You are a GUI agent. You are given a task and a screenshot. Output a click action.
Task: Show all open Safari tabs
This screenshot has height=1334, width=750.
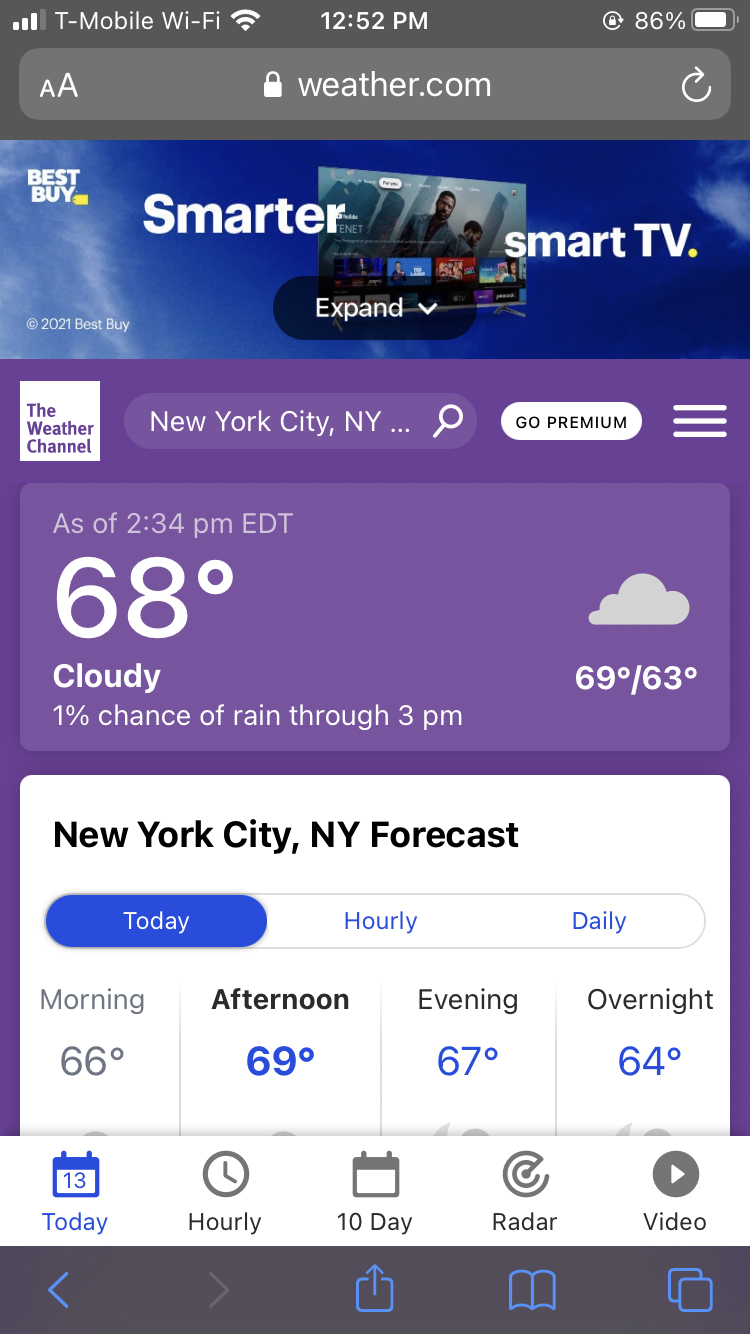[690, 1290]
